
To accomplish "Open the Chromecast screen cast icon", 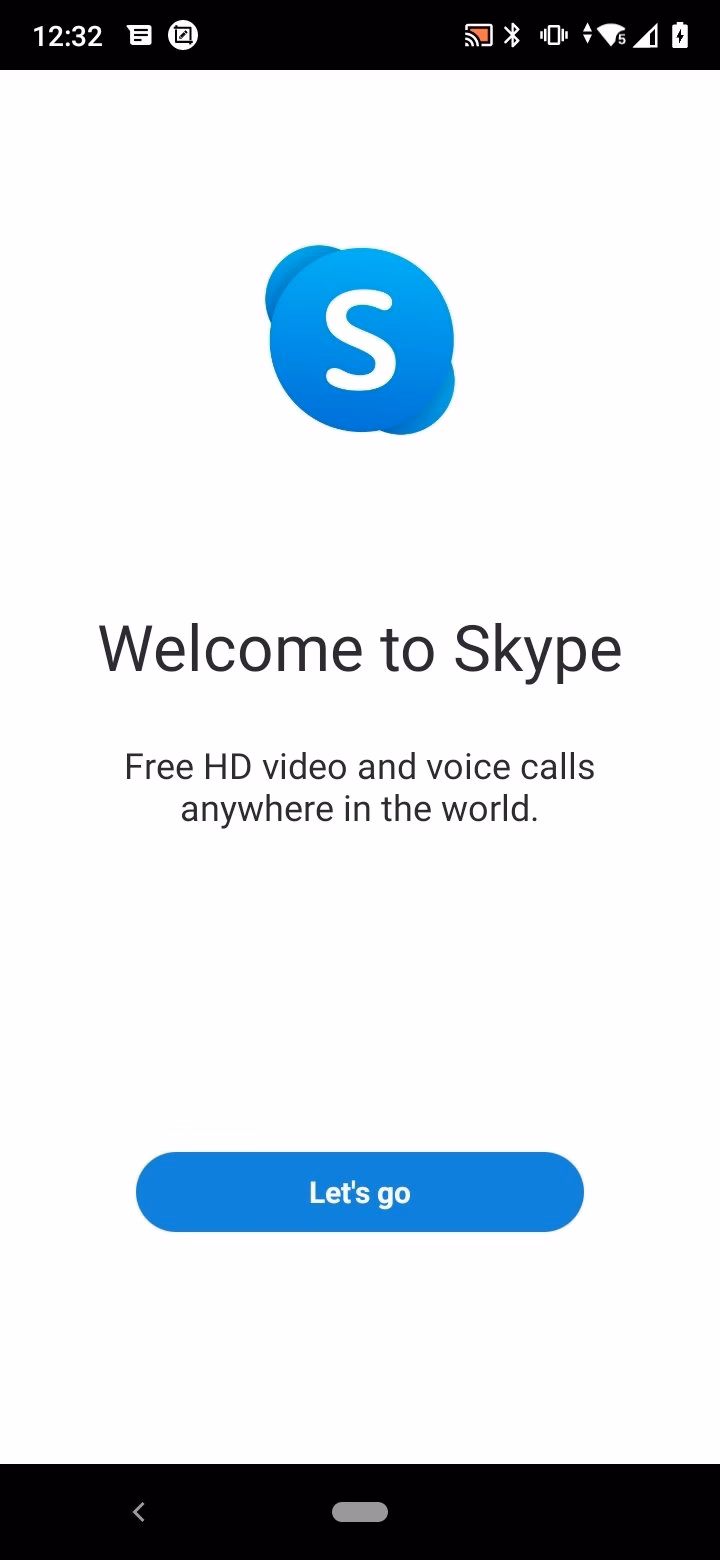I will click(x=477, y=34).
